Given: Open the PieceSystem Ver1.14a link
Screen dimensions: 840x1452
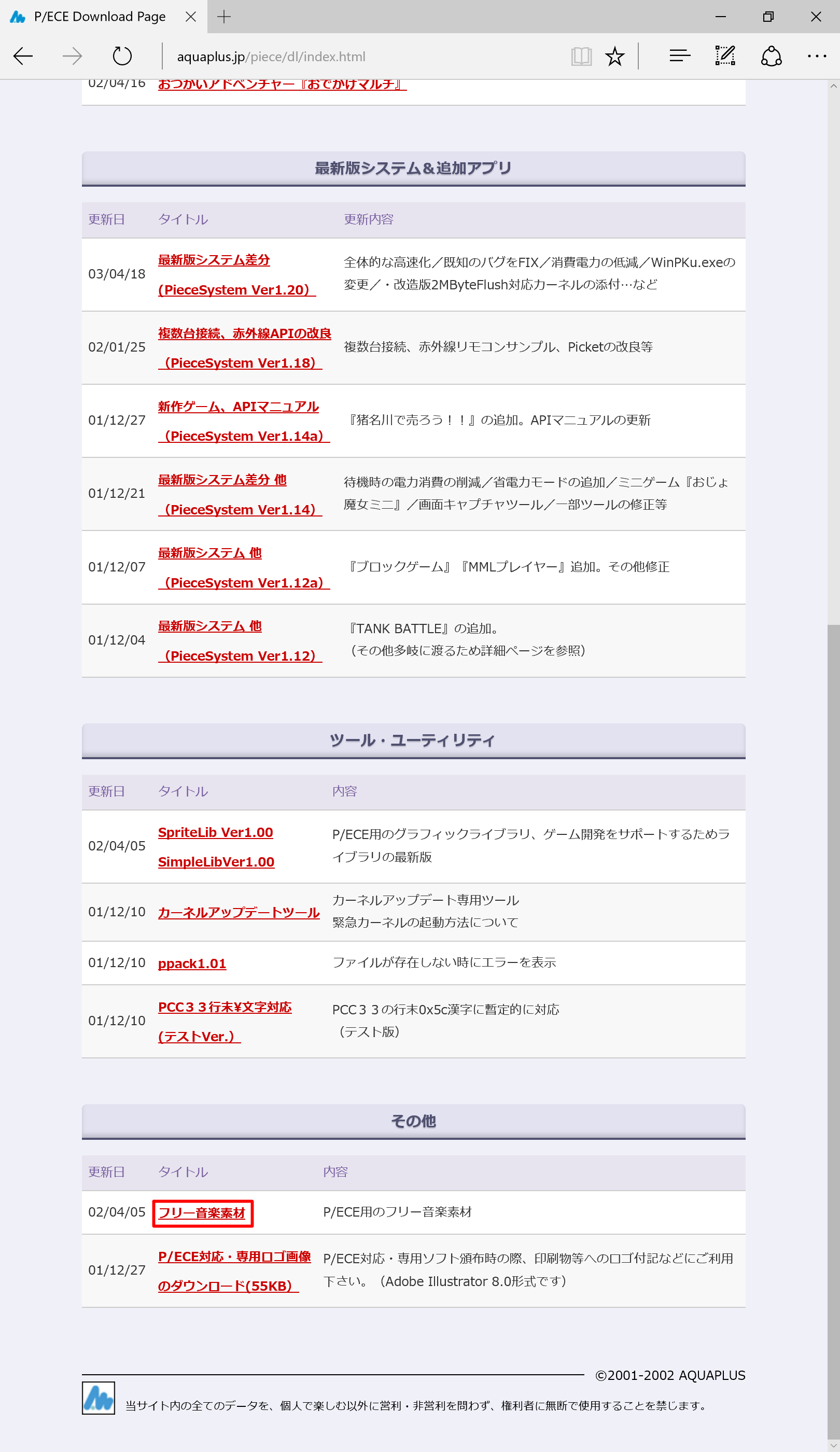Looking at the screenshot, I should (x=244, y=421).
